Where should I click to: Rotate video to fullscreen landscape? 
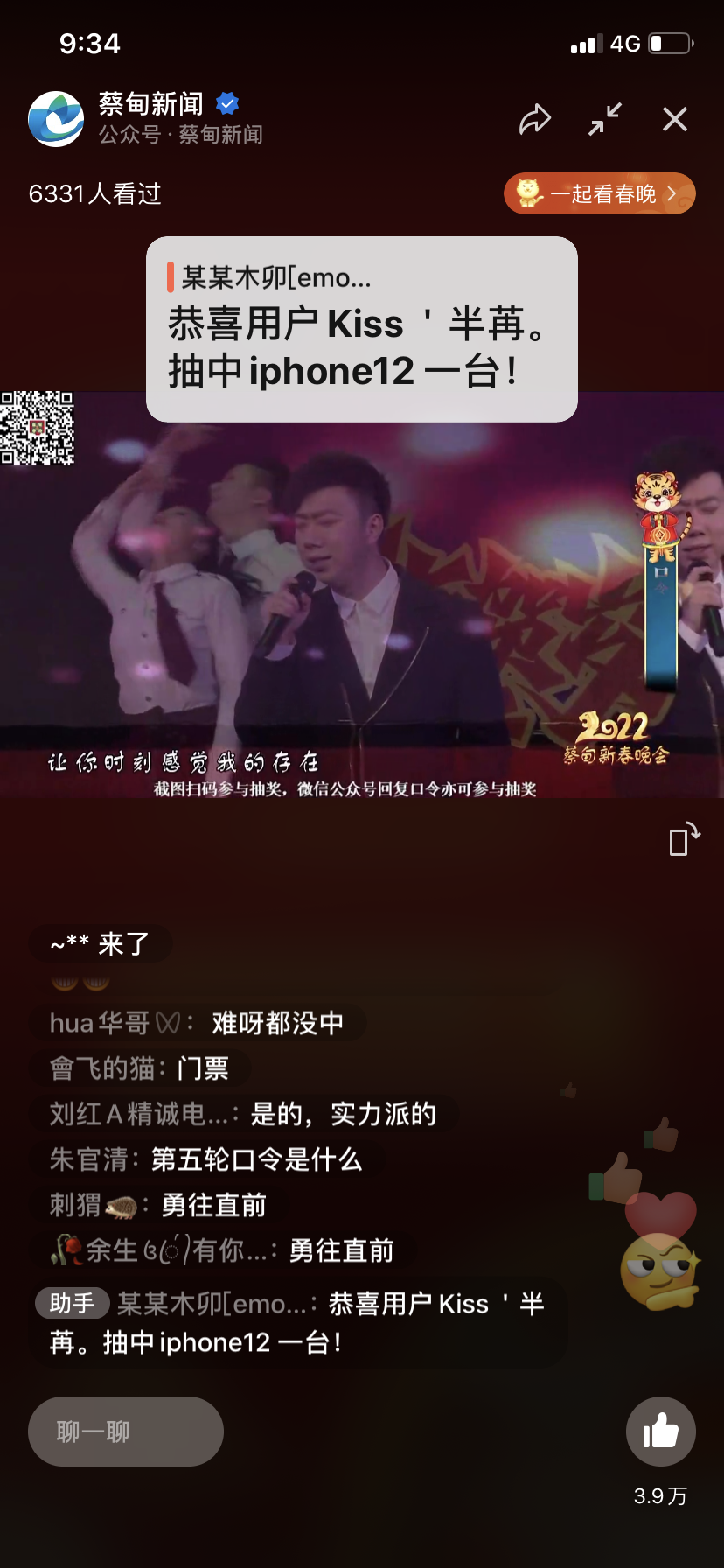(684, 840)
